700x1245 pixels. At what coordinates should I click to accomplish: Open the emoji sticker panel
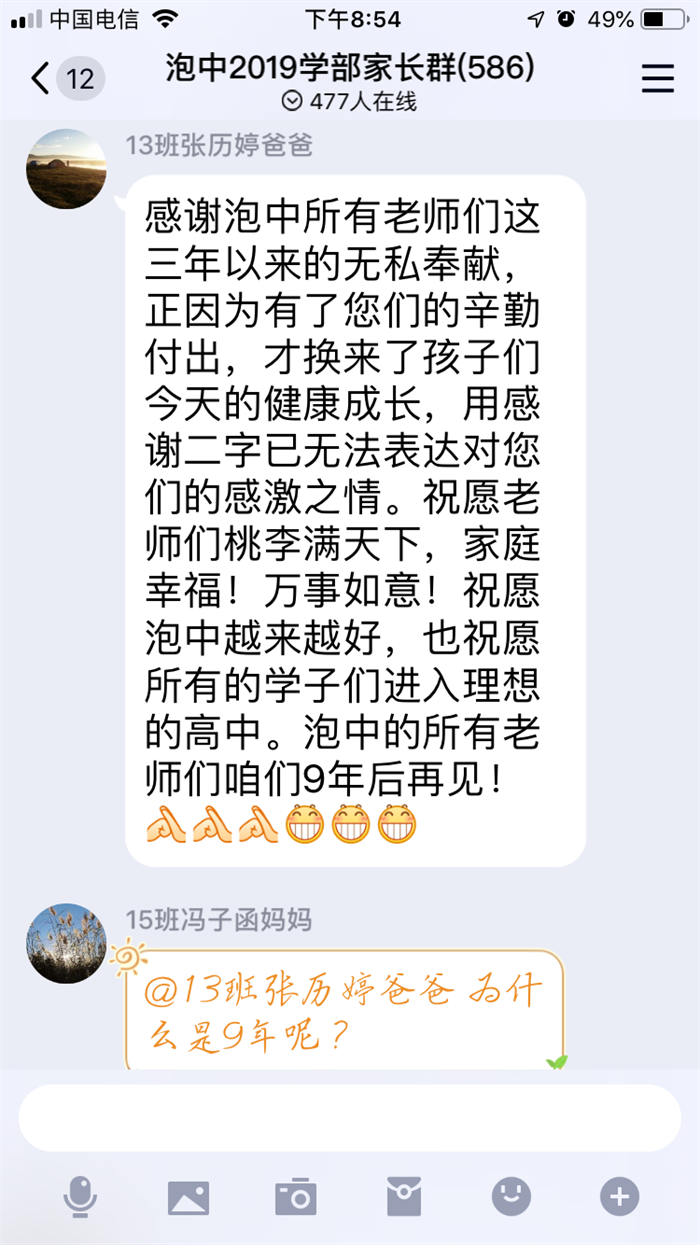(511, 1196)
